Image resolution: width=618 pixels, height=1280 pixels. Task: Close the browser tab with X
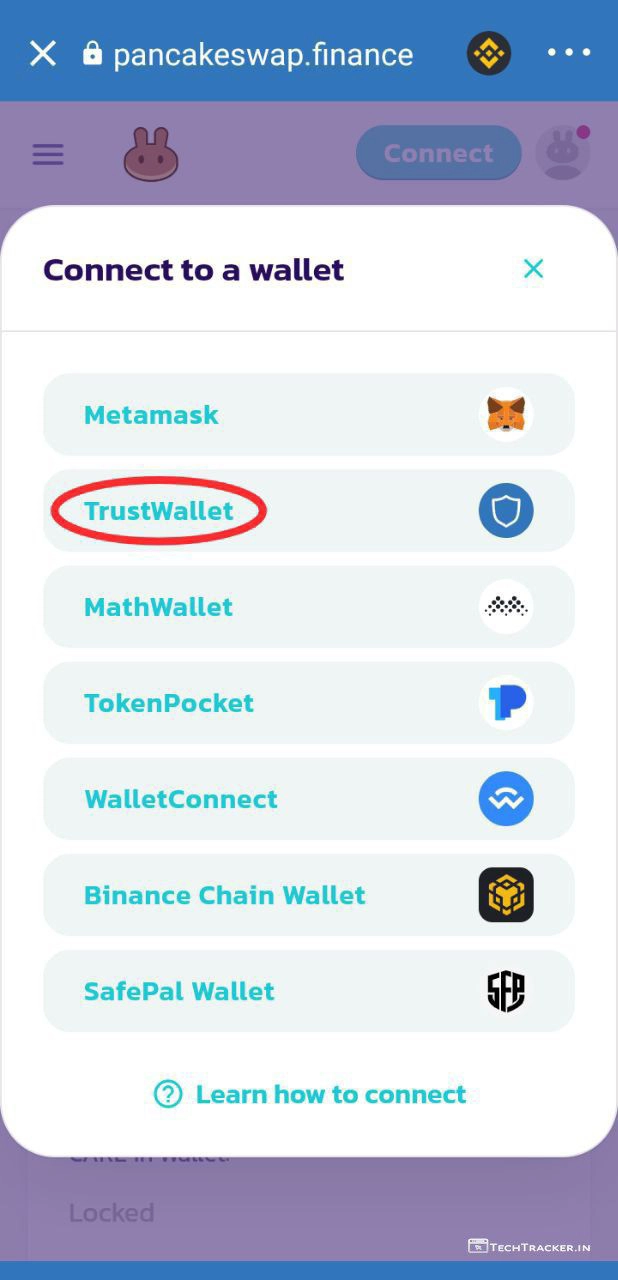pos(43,53)
